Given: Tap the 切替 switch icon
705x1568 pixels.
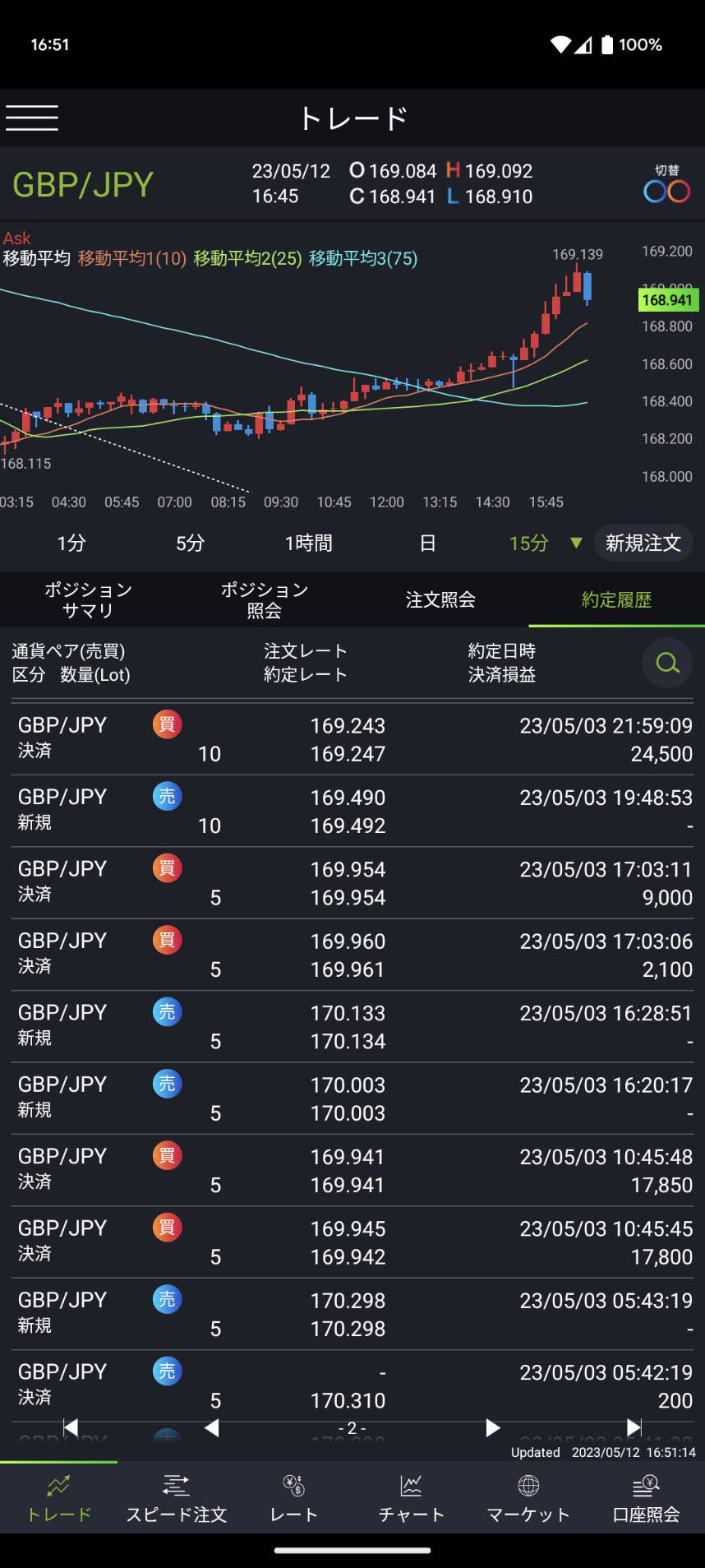Looking at the screenshot, I should tap(666, 185).
